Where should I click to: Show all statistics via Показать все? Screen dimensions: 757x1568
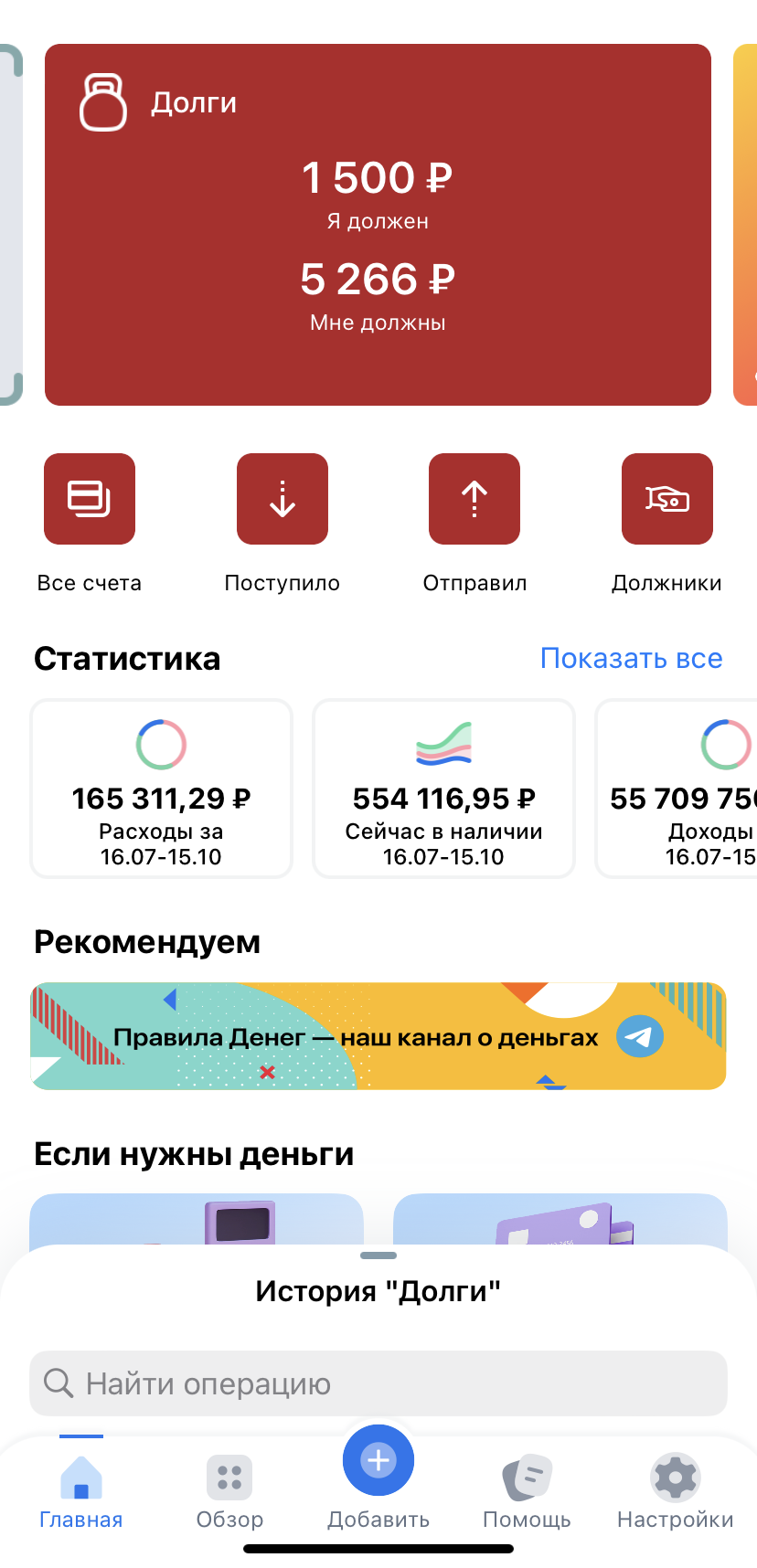[631, 659]
